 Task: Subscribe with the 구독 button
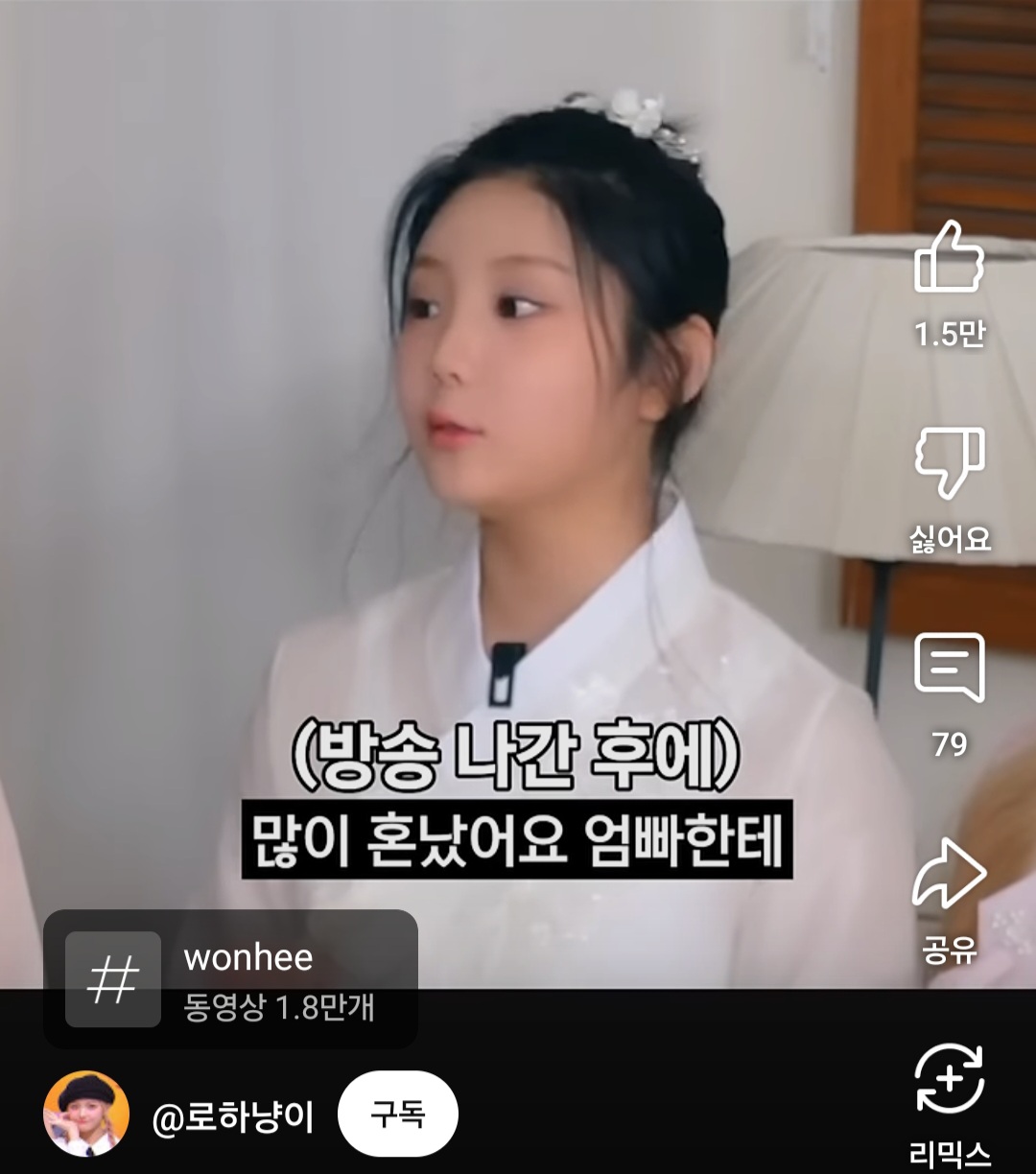pos(398,1114)
